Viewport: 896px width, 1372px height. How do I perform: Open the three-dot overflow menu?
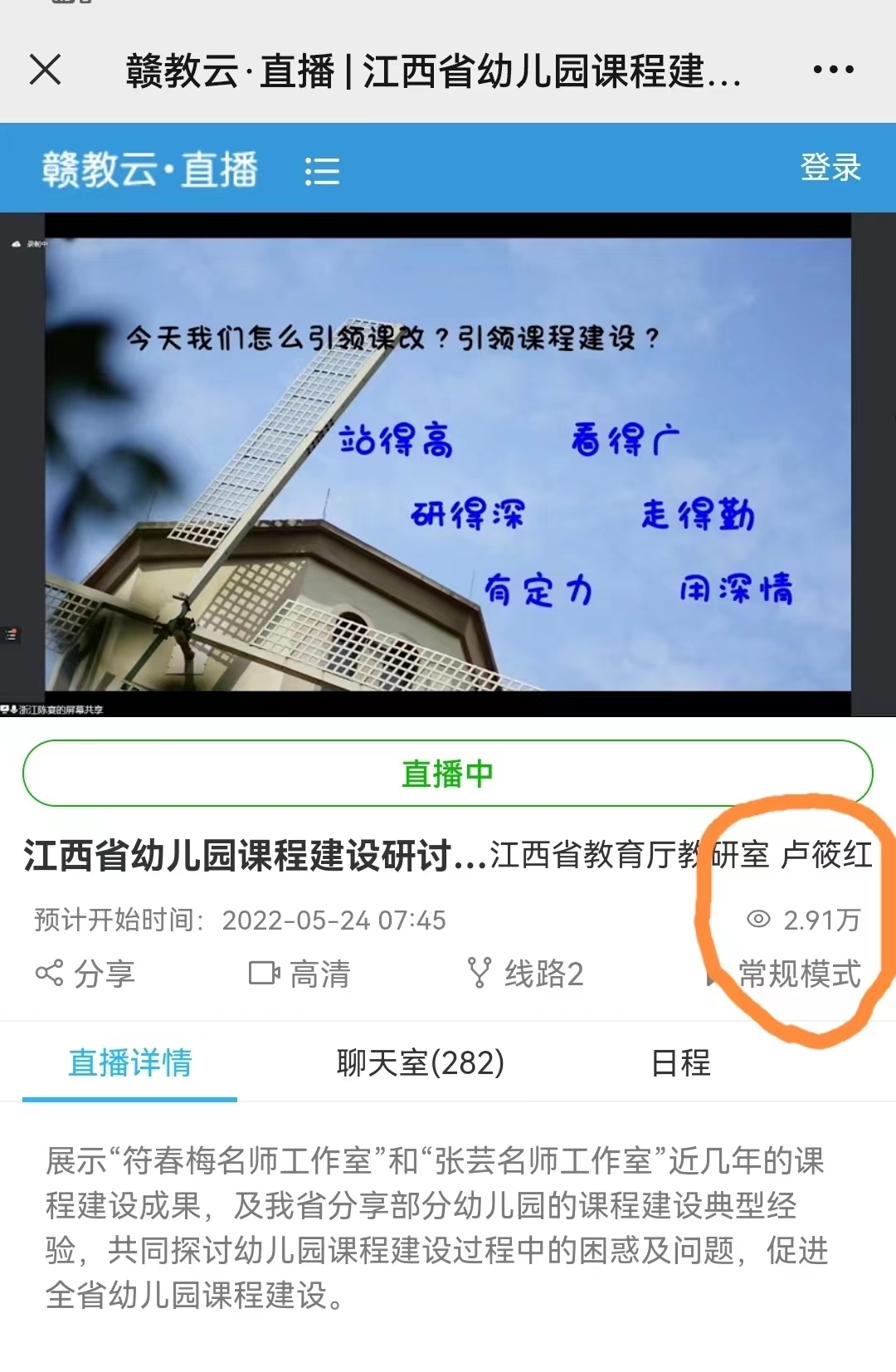coord(833,70)
